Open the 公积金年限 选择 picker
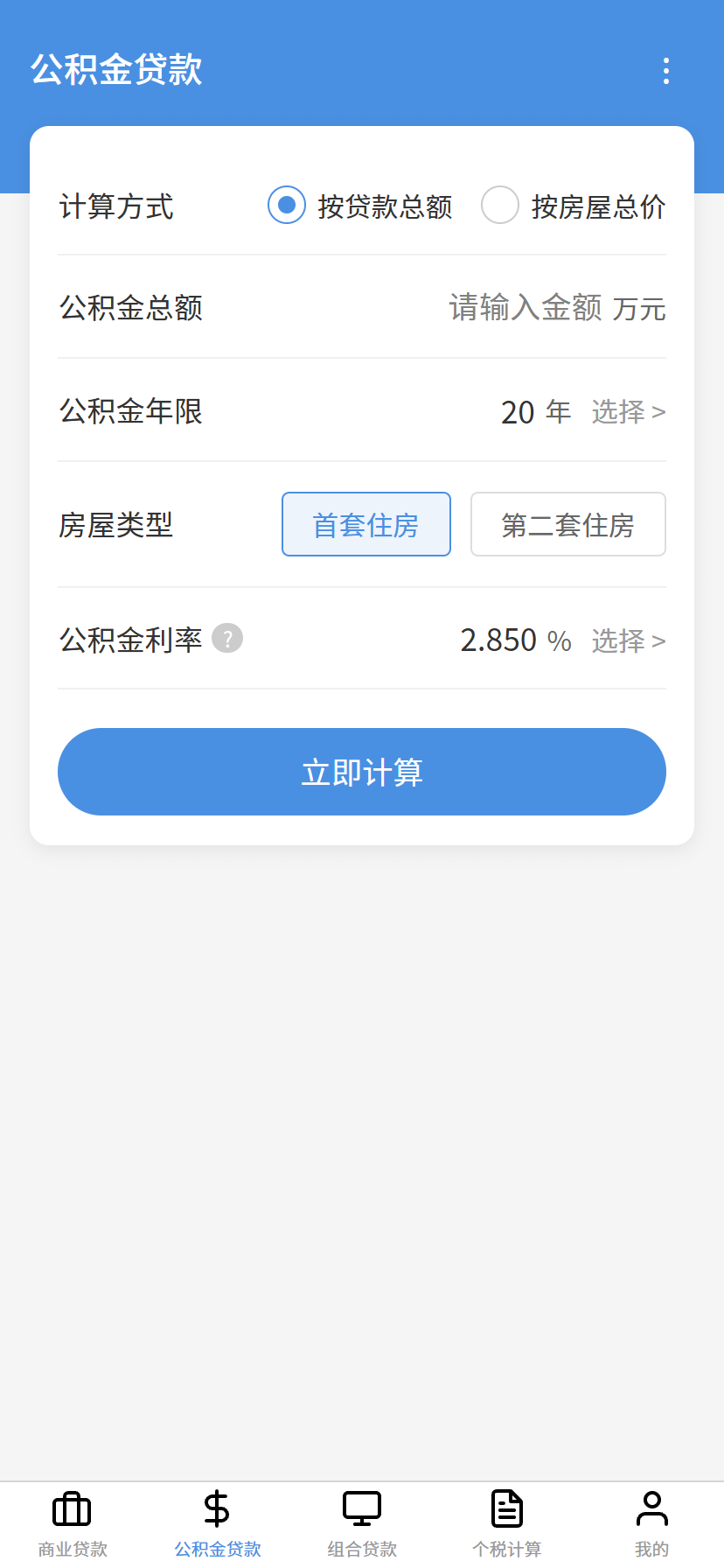Screen dimensions: 724x1568 (x=628, y=411)
